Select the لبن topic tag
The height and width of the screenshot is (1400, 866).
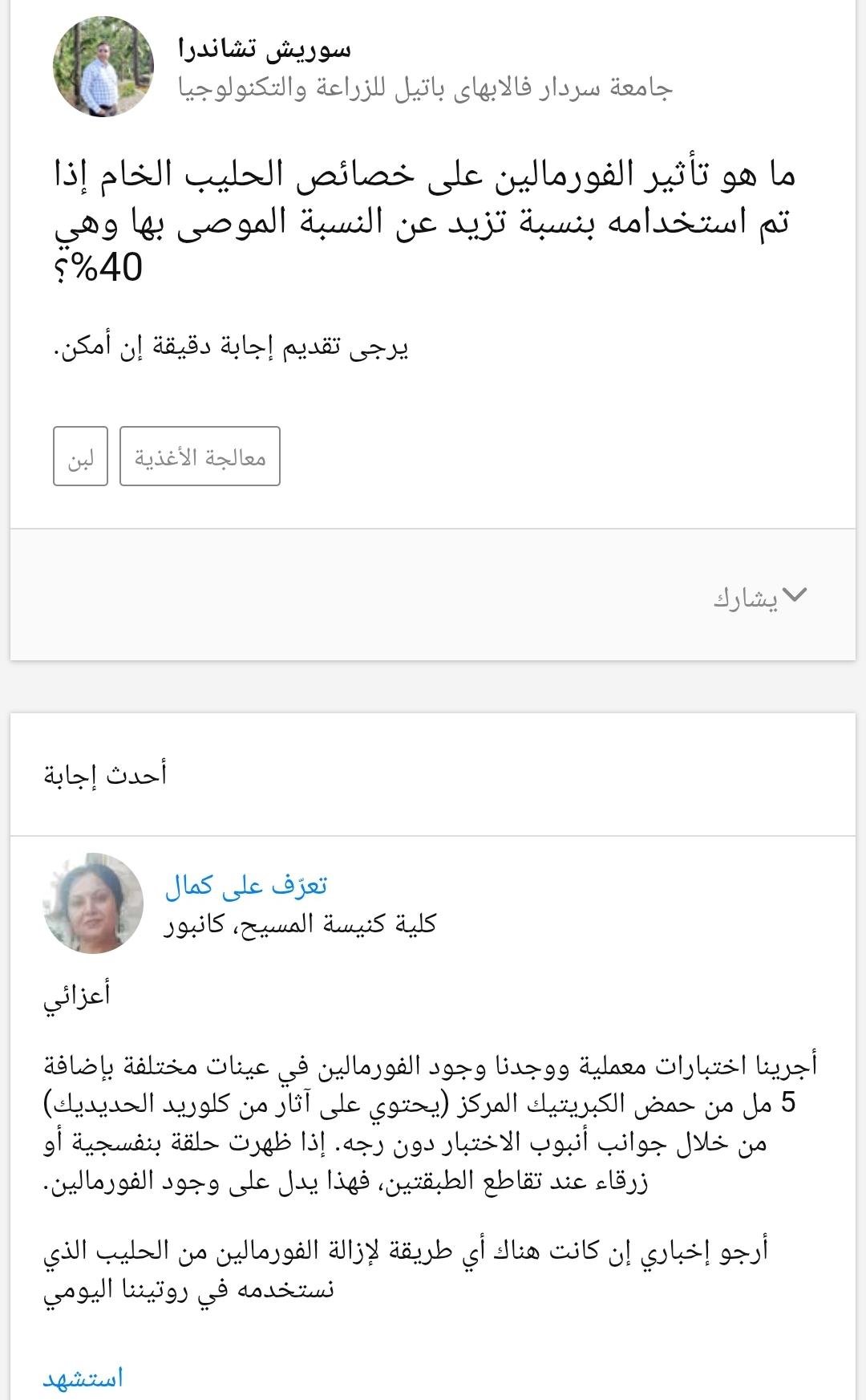coord(80,457)
